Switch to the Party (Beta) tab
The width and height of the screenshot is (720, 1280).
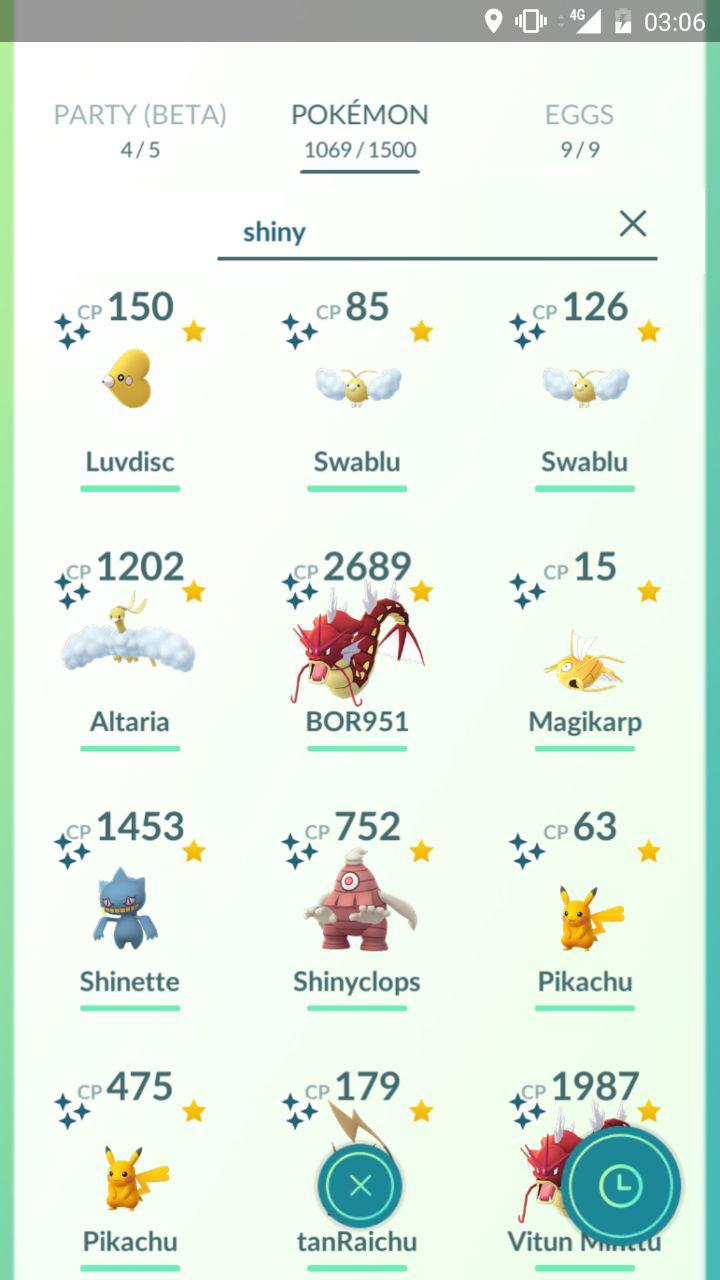140,131
